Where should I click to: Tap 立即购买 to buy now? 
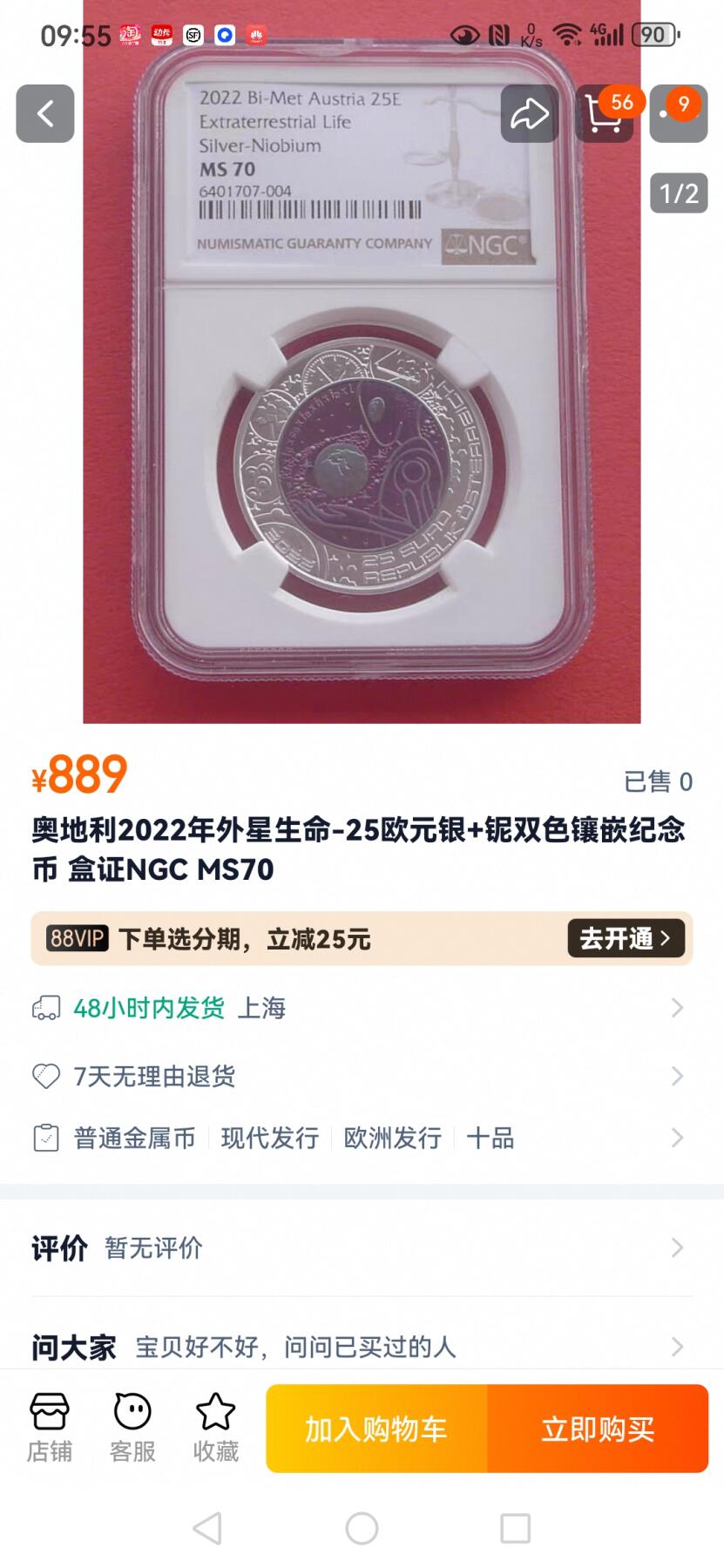[x=598, y=1429]
